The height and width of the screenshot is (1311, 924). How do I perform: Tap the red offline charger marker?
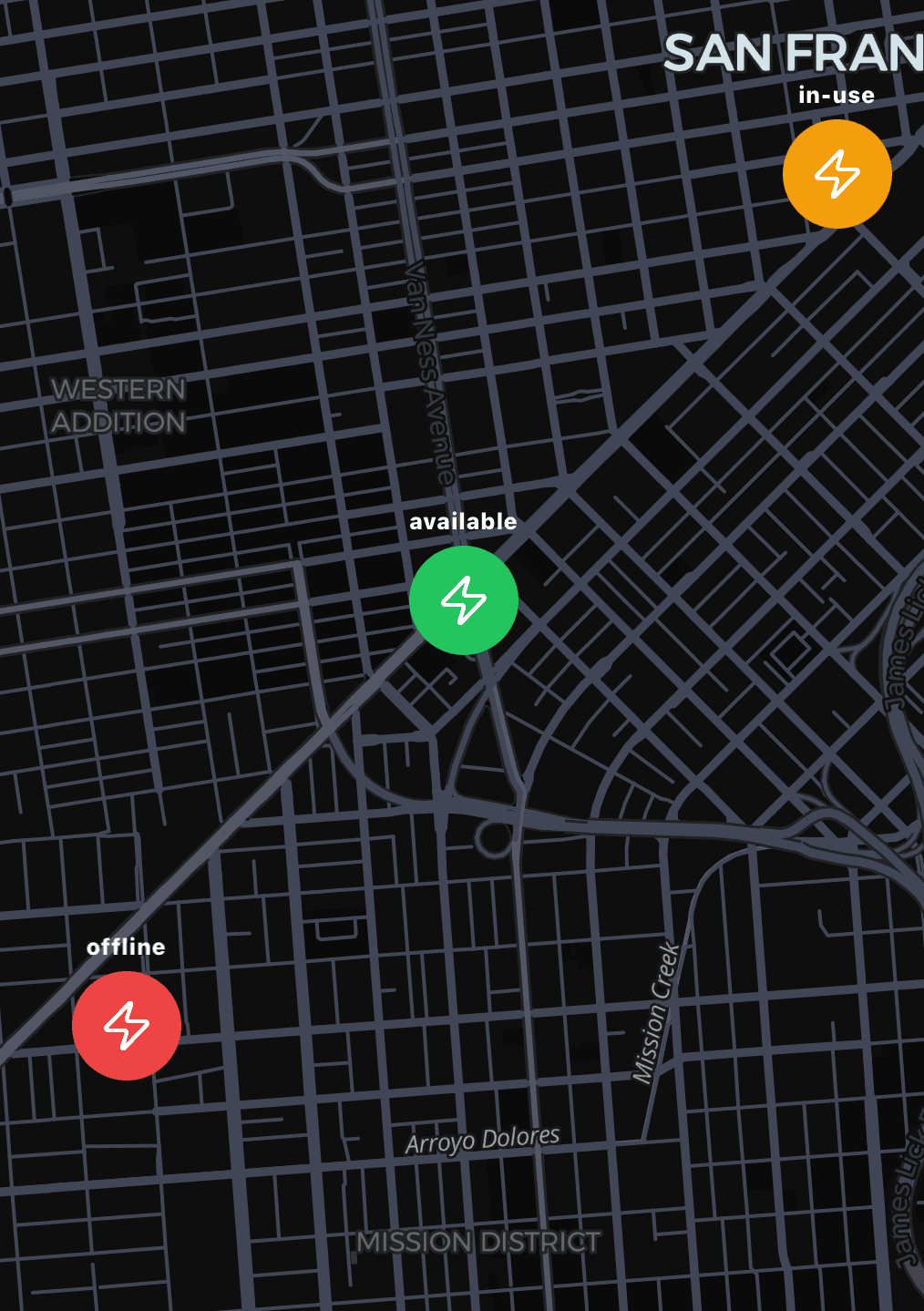[127, 1026]
